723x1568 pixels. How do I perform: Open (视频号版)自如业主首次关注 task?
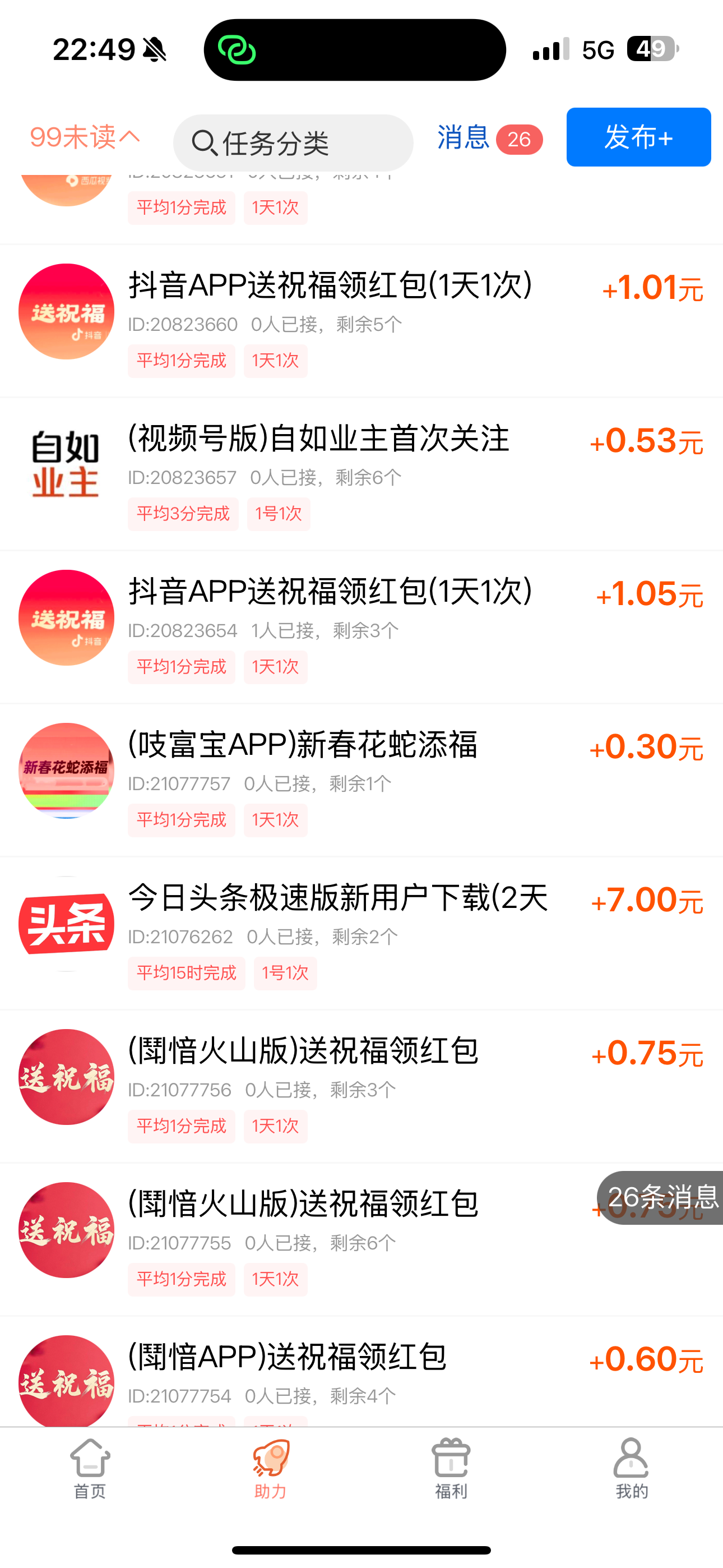(361, 474)
